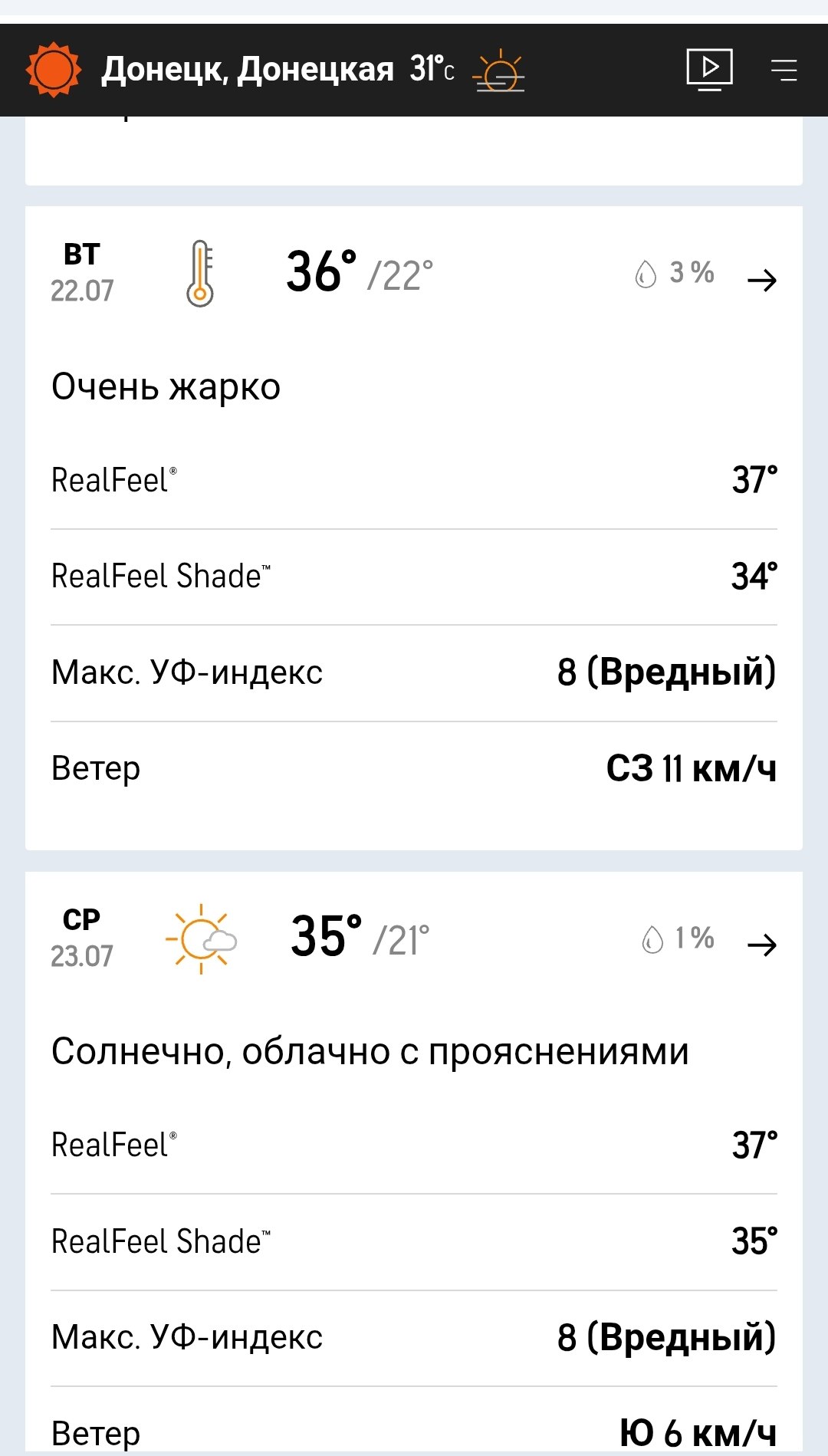Screen dimensions: 828x1456
Task: Open the 22.07 Очень жарко forecast card
Action: (x=414, y=528)
